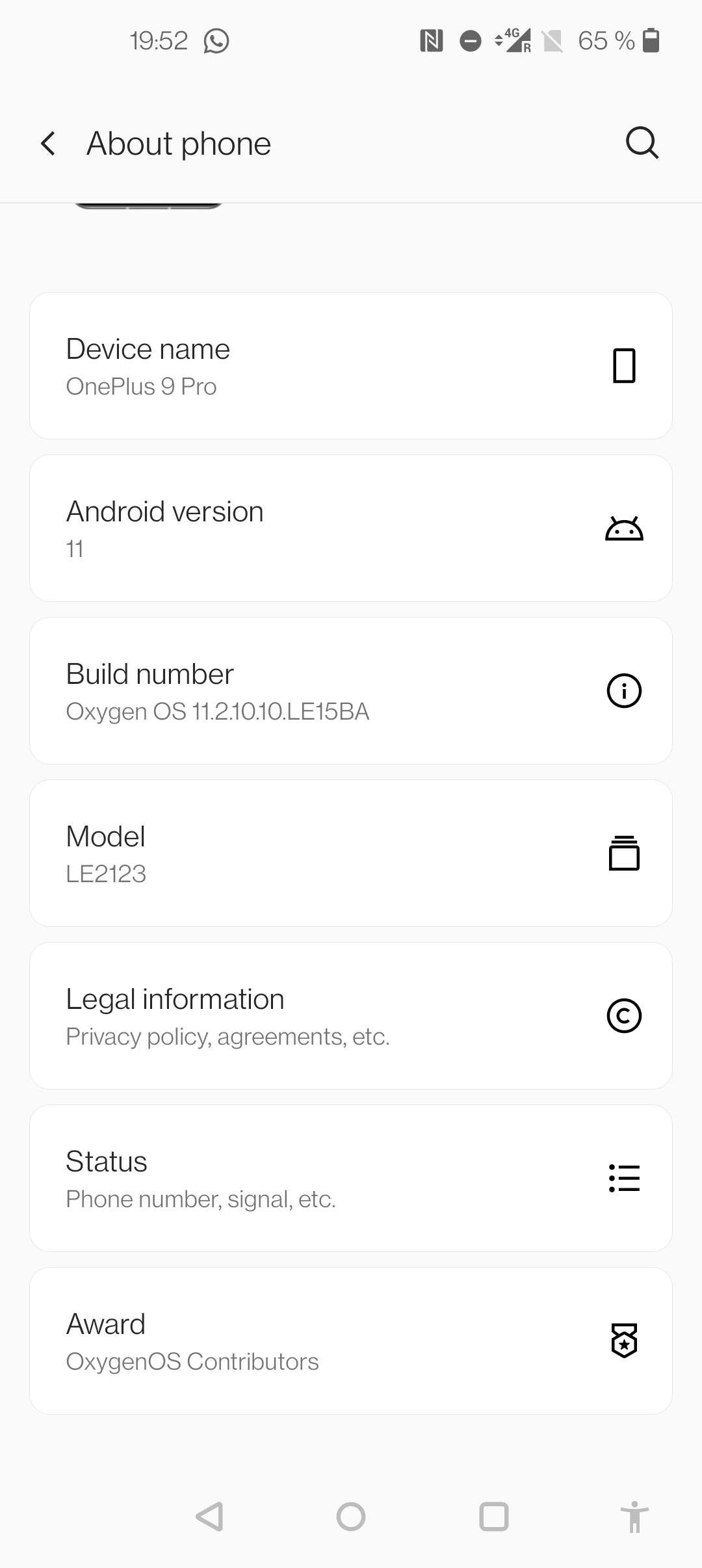Tap the device model icon beside LE2123

pos(624,854)
